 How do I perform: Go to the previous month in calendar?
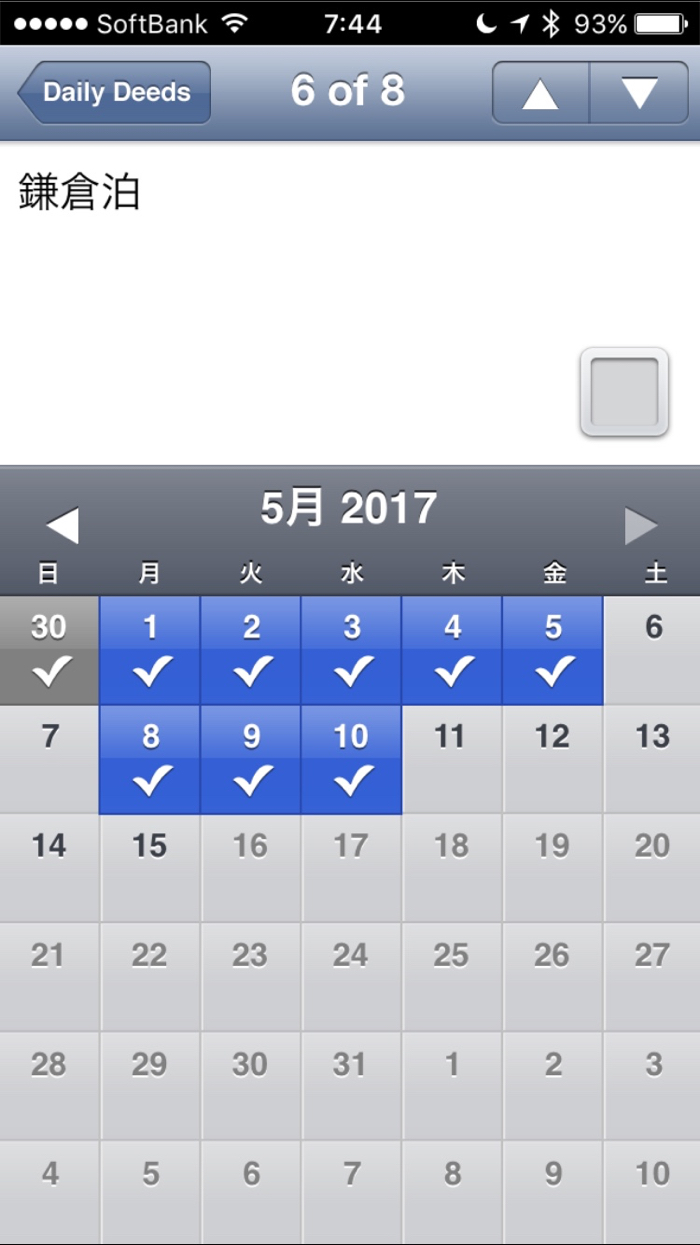tap(62, 525)
